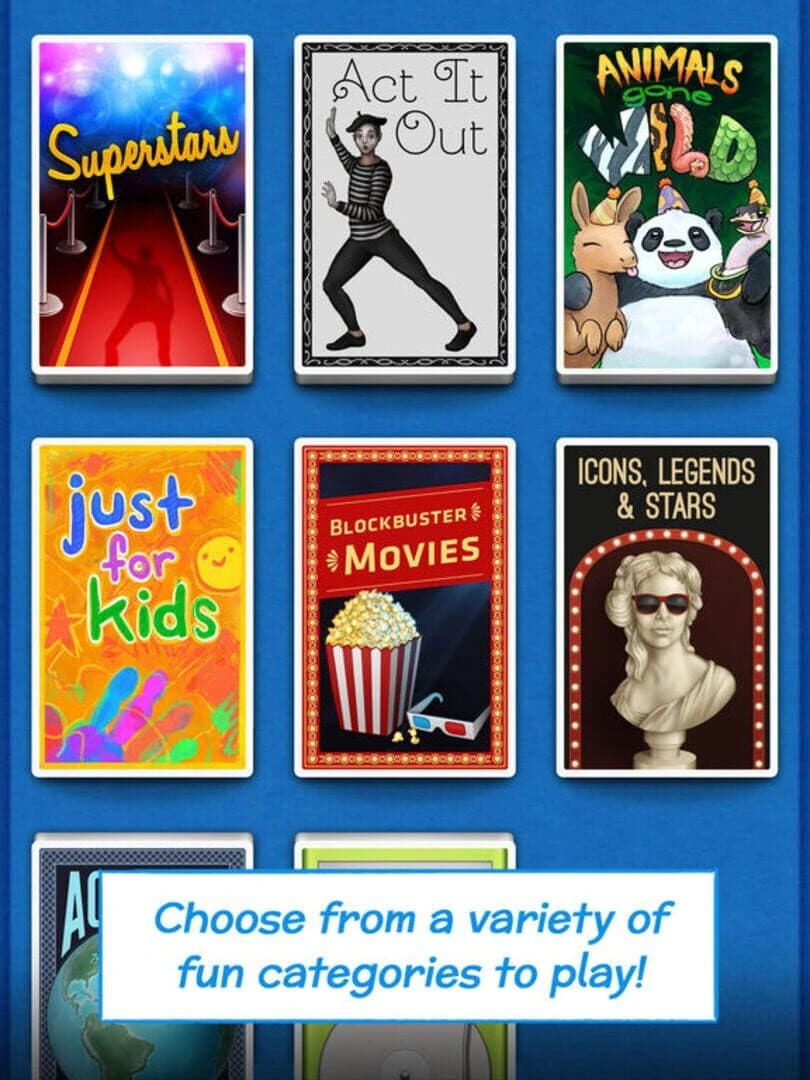Open the Blockbuster Movies category

point(405,607)
